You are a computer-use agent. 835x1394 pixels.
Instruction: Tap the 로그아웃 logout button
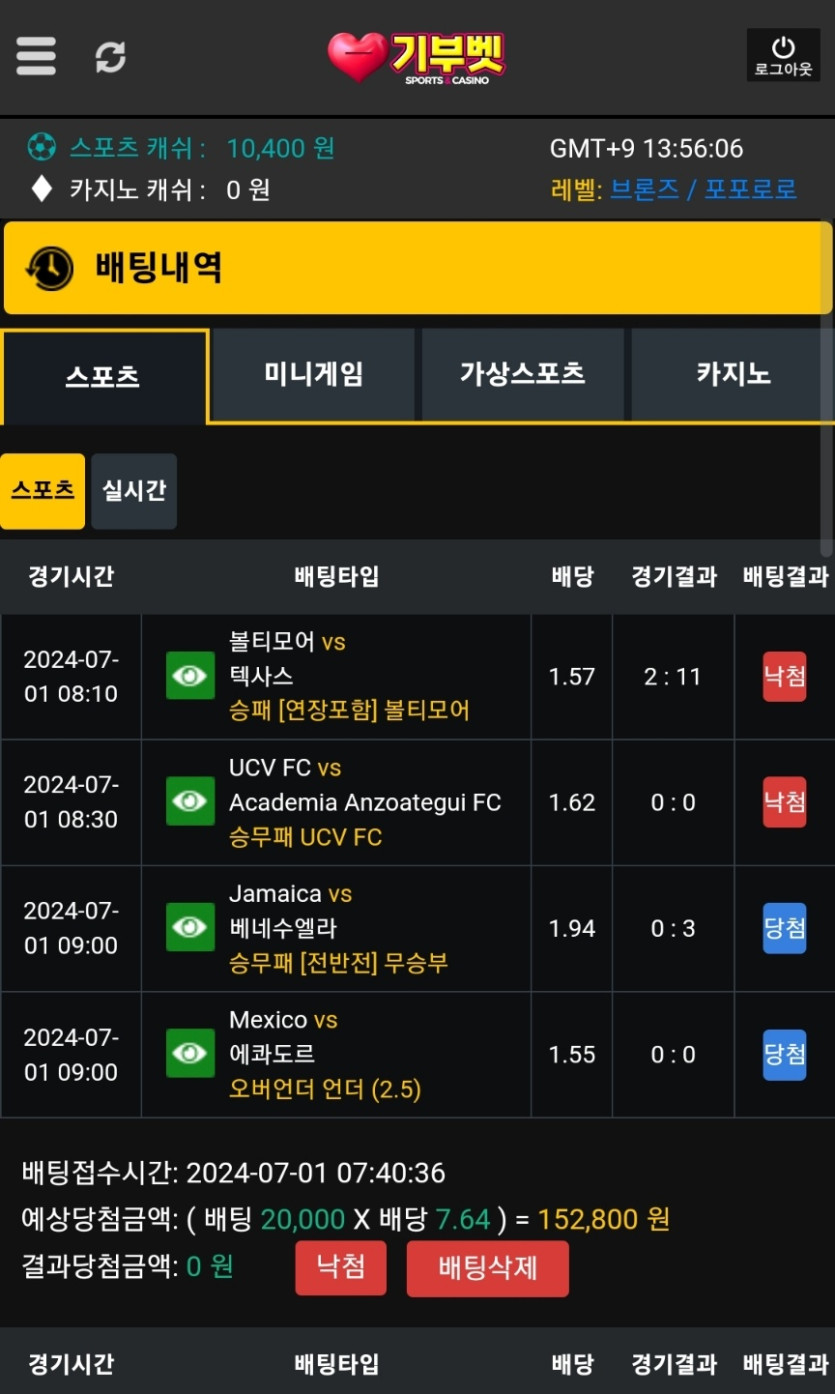coord(783,56)
